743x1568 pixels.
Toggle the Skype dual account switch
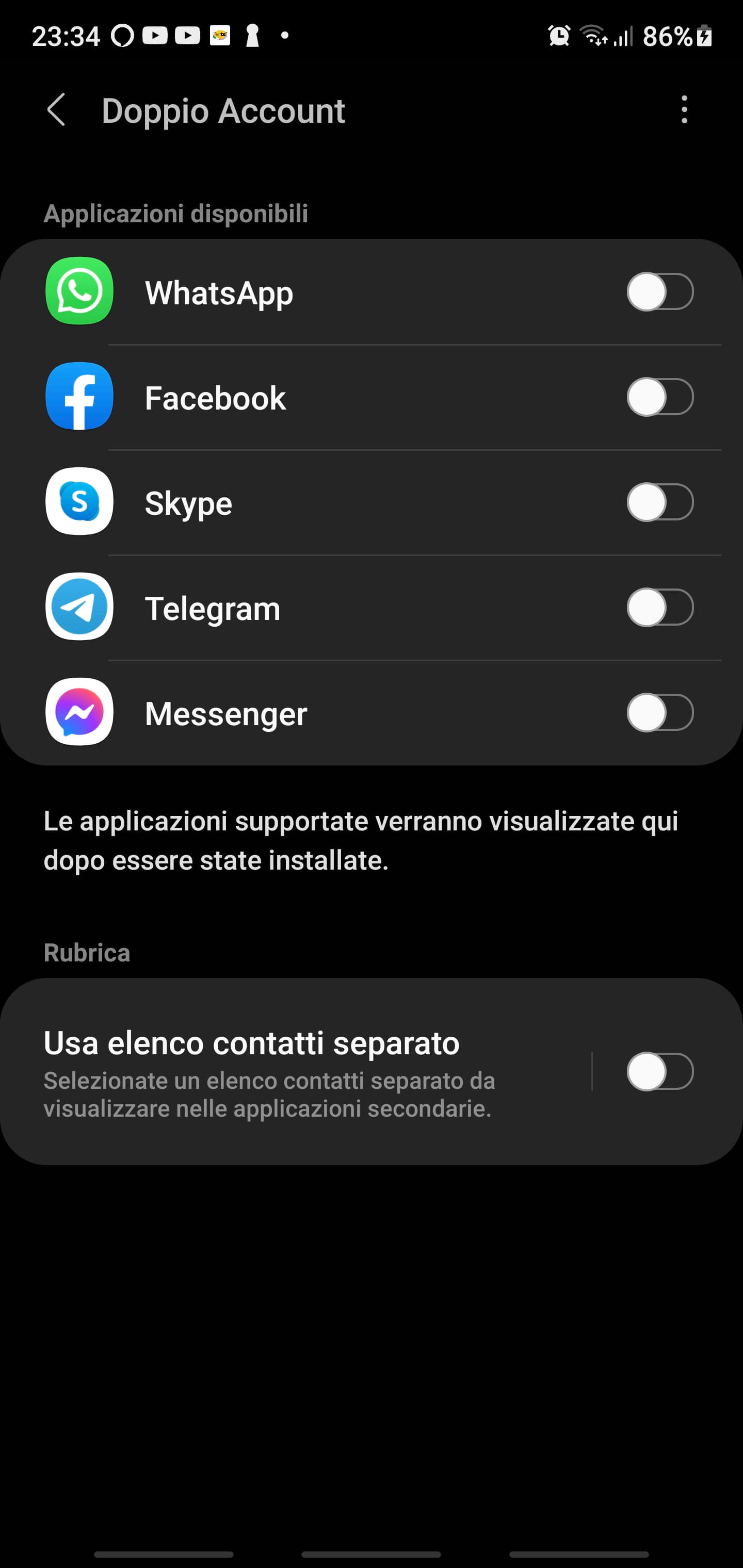click(x=659, y=503)
